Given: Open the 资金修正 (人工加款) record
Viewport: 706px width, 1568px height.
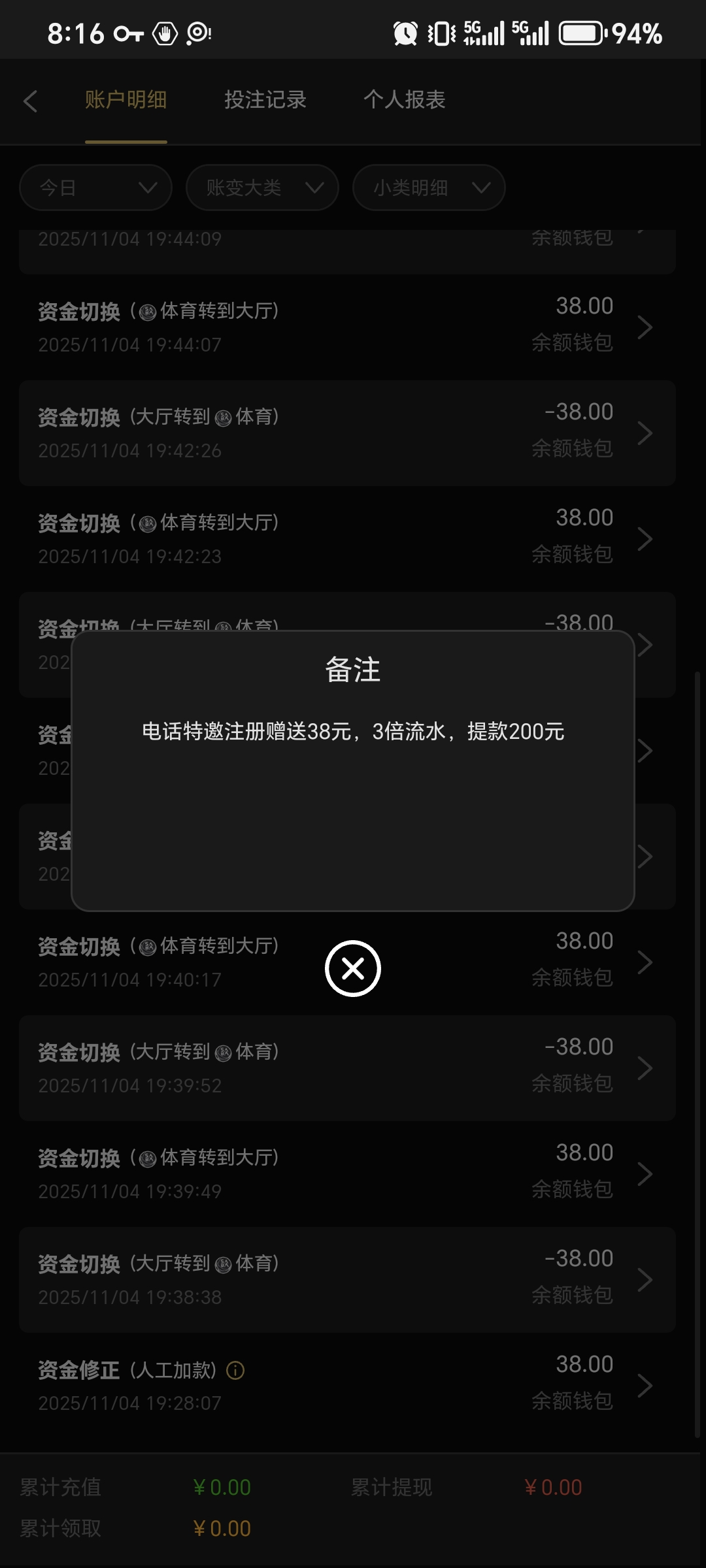Looking at the screenshot, I should (346, 1385).
